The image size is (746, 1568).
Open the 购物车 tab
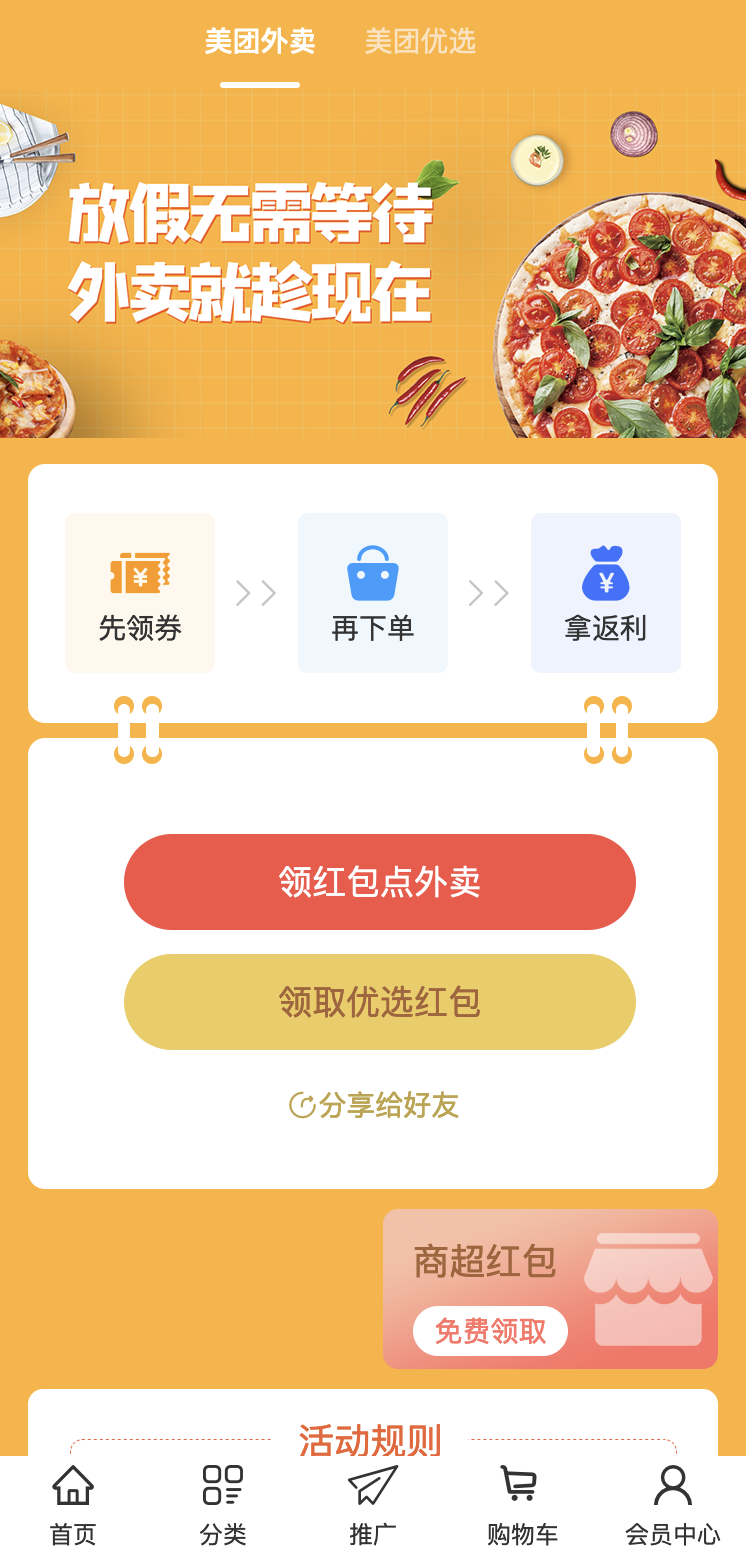[522, 1505]
